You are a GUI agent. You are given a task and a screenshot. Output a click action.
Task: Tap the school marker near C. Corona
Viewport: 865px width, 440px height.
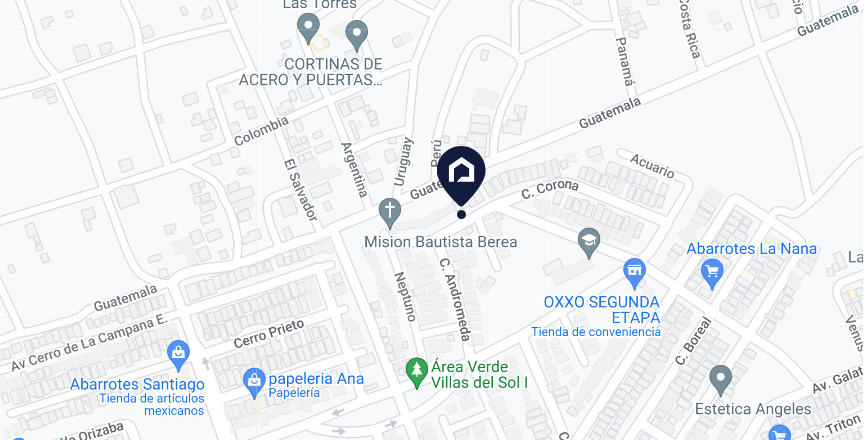[589, 243]
